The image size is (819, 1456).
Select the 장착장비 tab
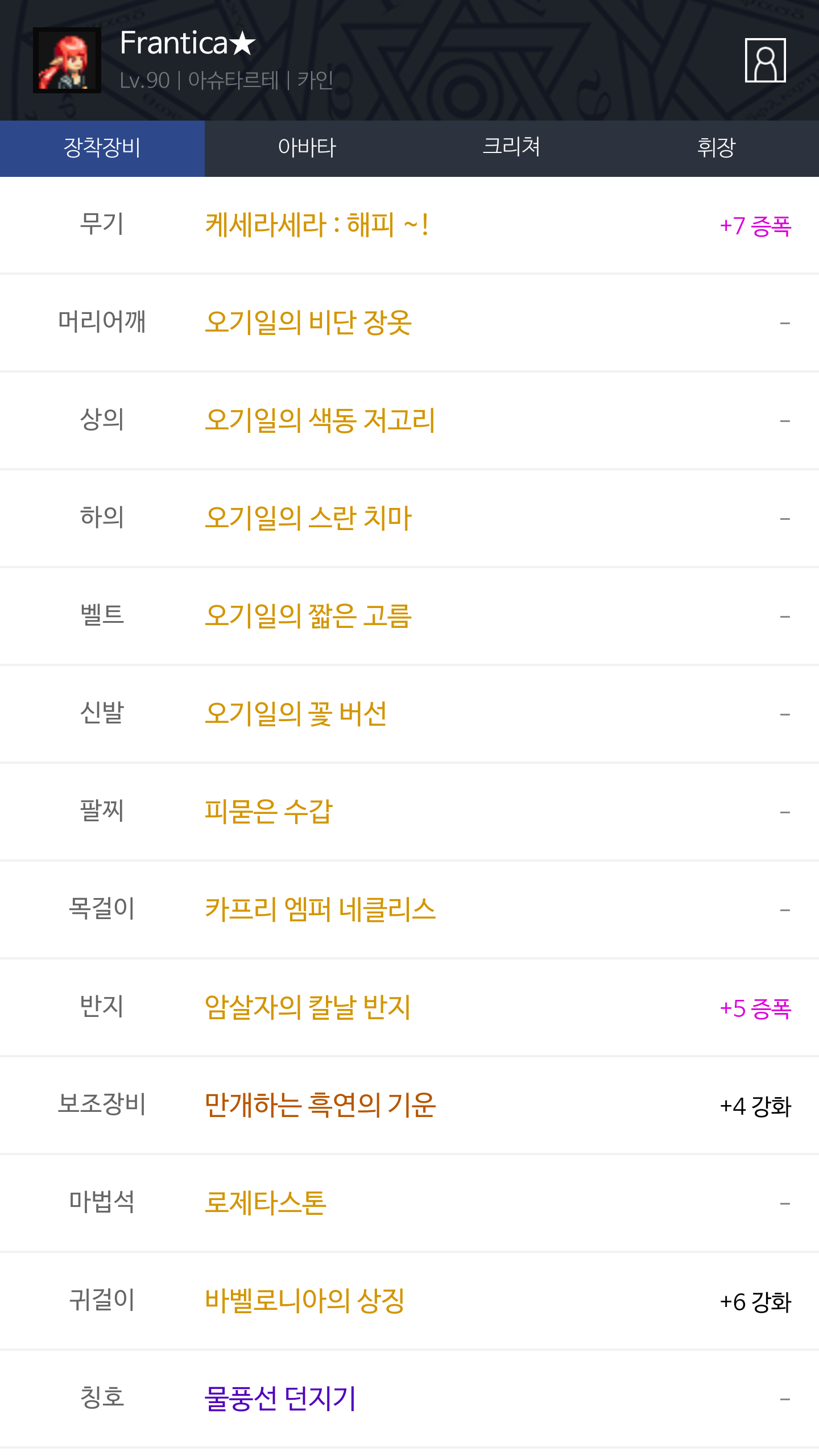102,148
